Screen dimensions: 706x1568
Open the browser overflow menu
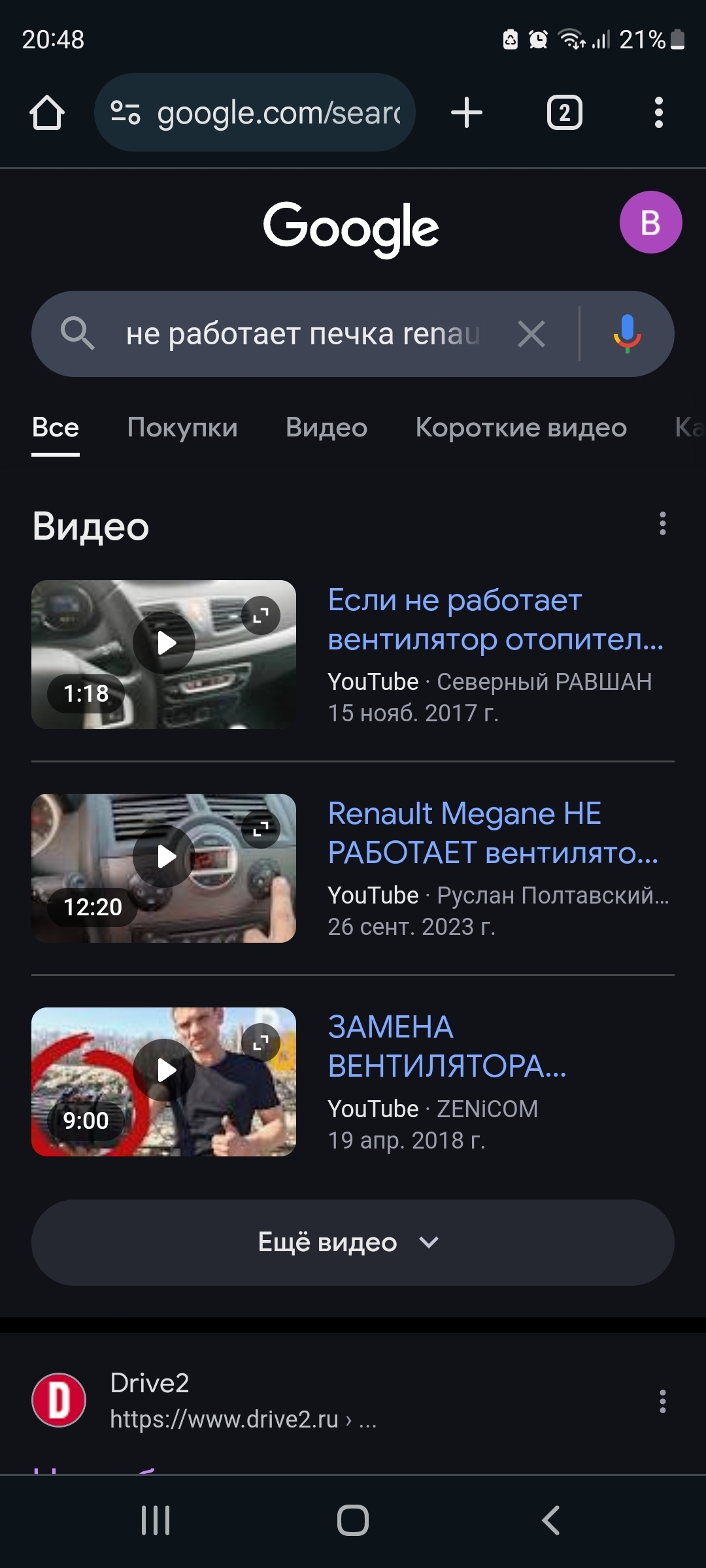tap(658, 113)
